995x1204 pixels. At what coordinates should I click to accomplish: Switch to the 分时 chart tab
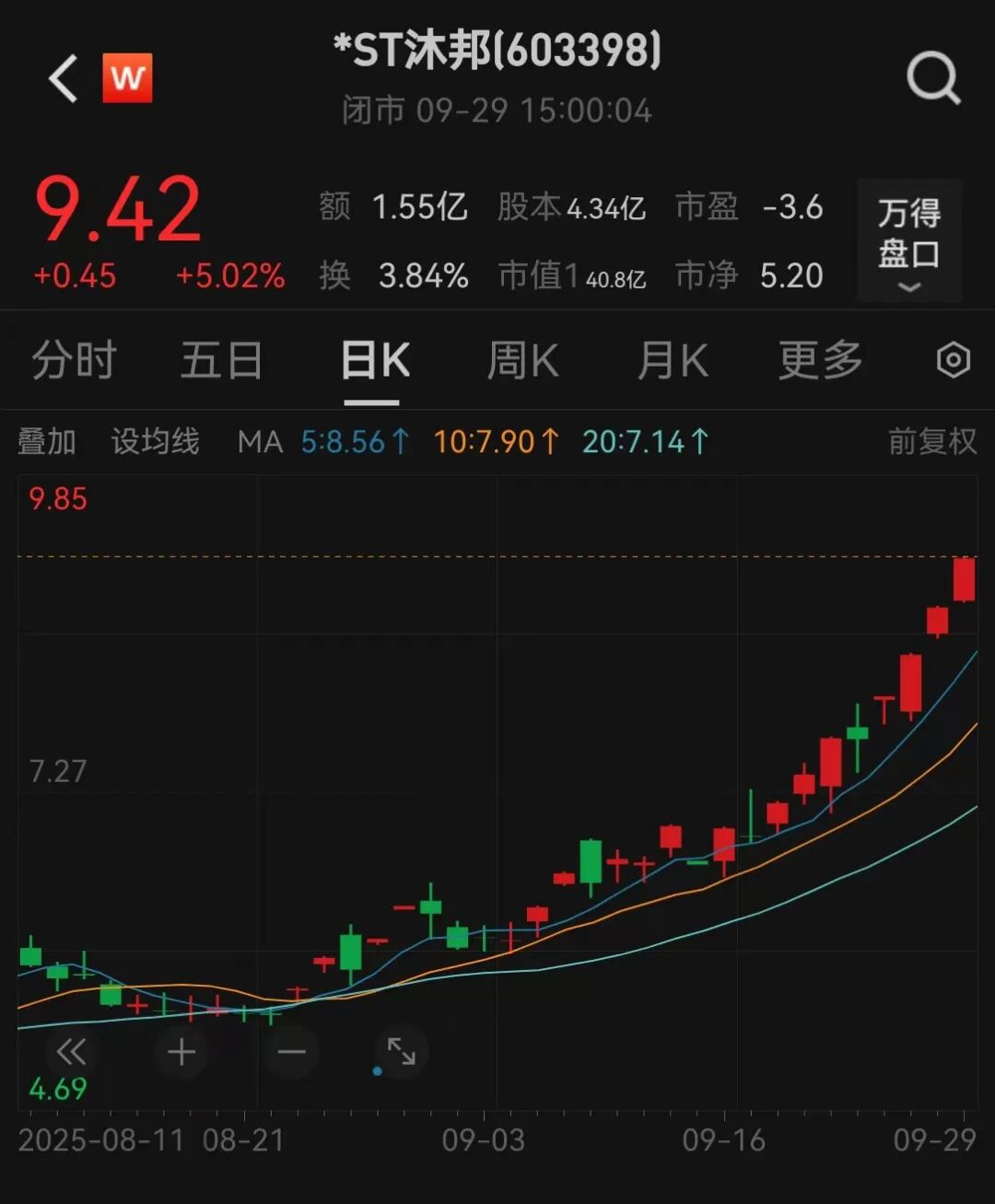coord(74,360)
